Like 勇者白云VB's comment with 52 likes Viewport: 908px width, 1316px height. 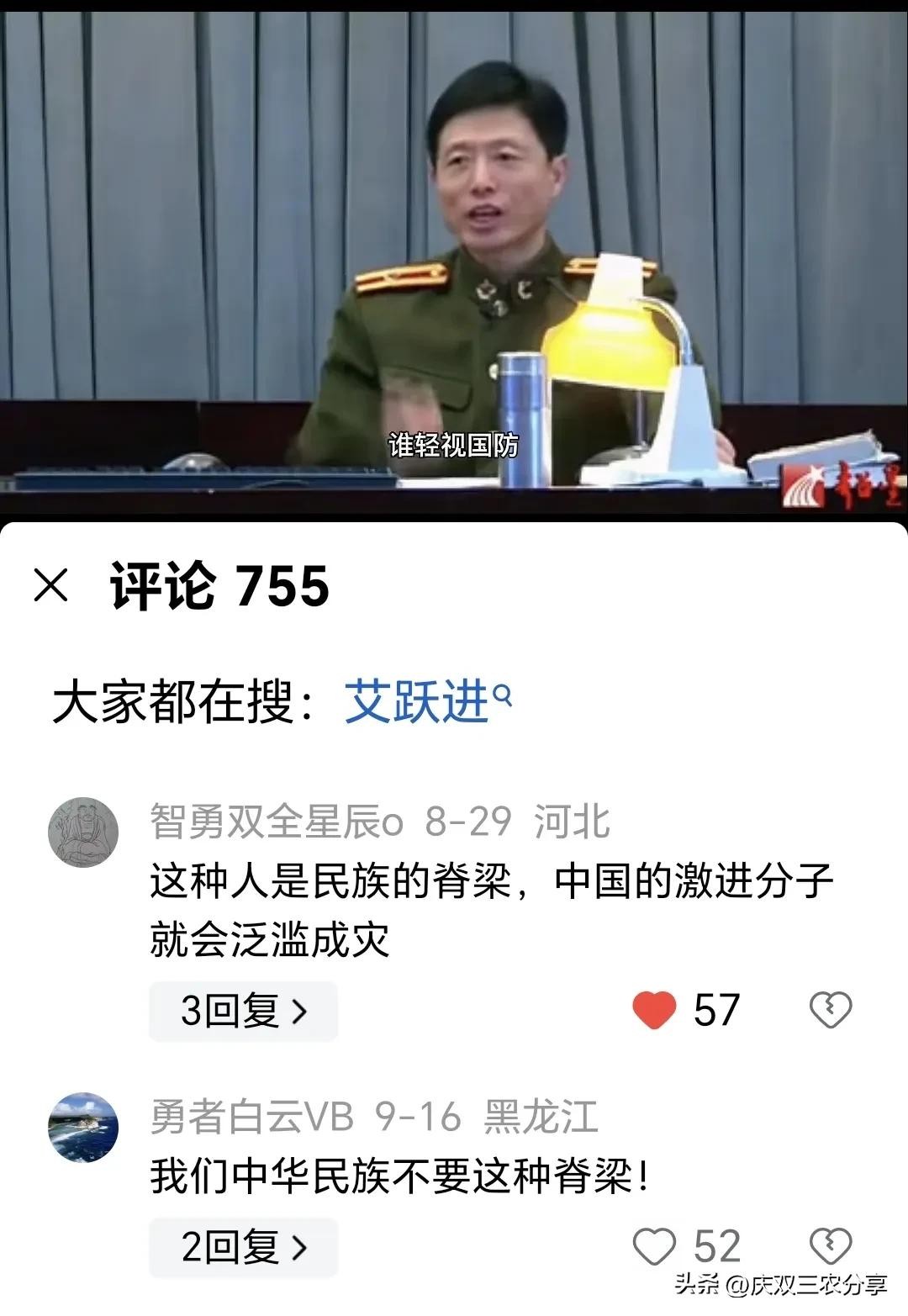(x=654, y=1246)
